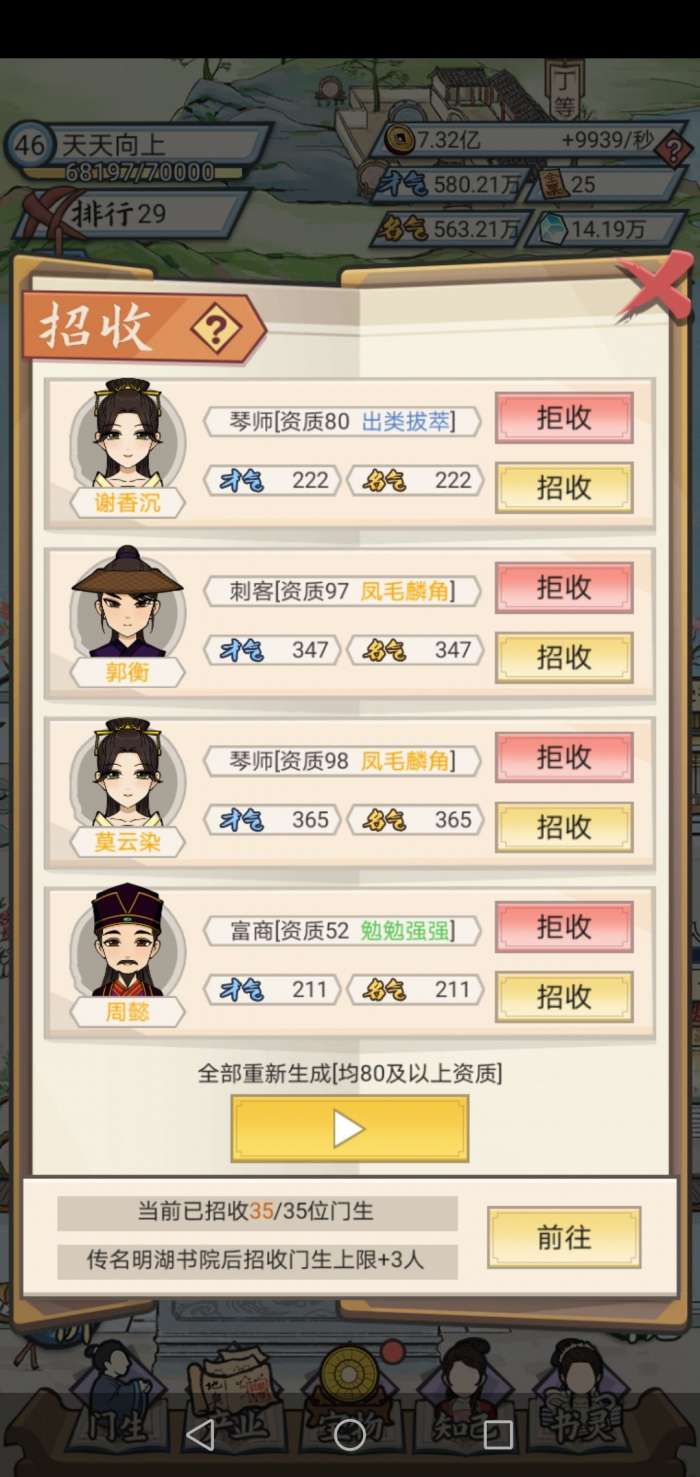Recruit 谢香沉 with the 招收 button
Screen dimensions: 700x1477
[x=564, y=488]
